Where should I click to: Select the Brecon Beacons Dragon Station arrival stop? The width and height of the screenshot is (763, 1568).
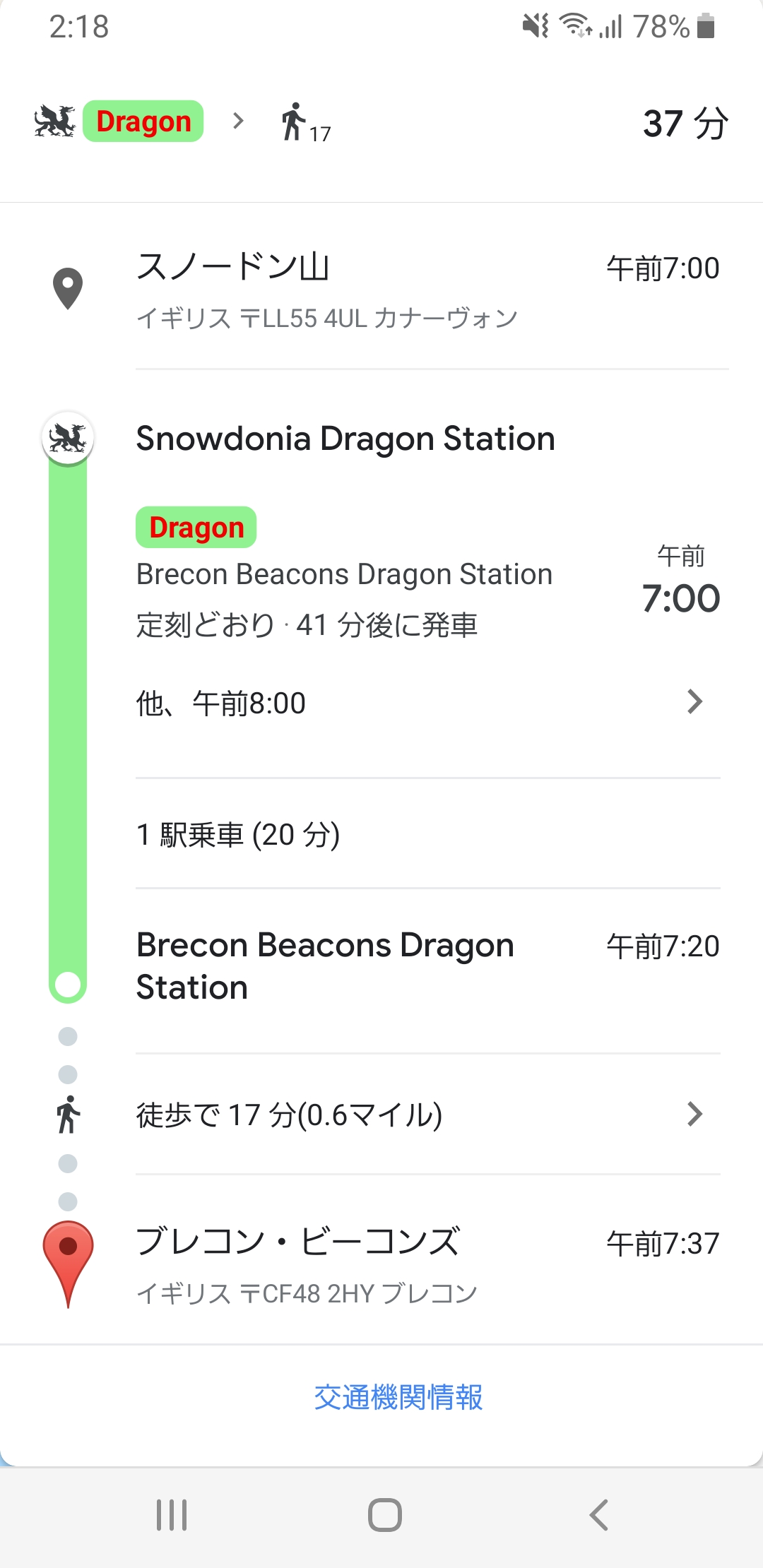325,966
